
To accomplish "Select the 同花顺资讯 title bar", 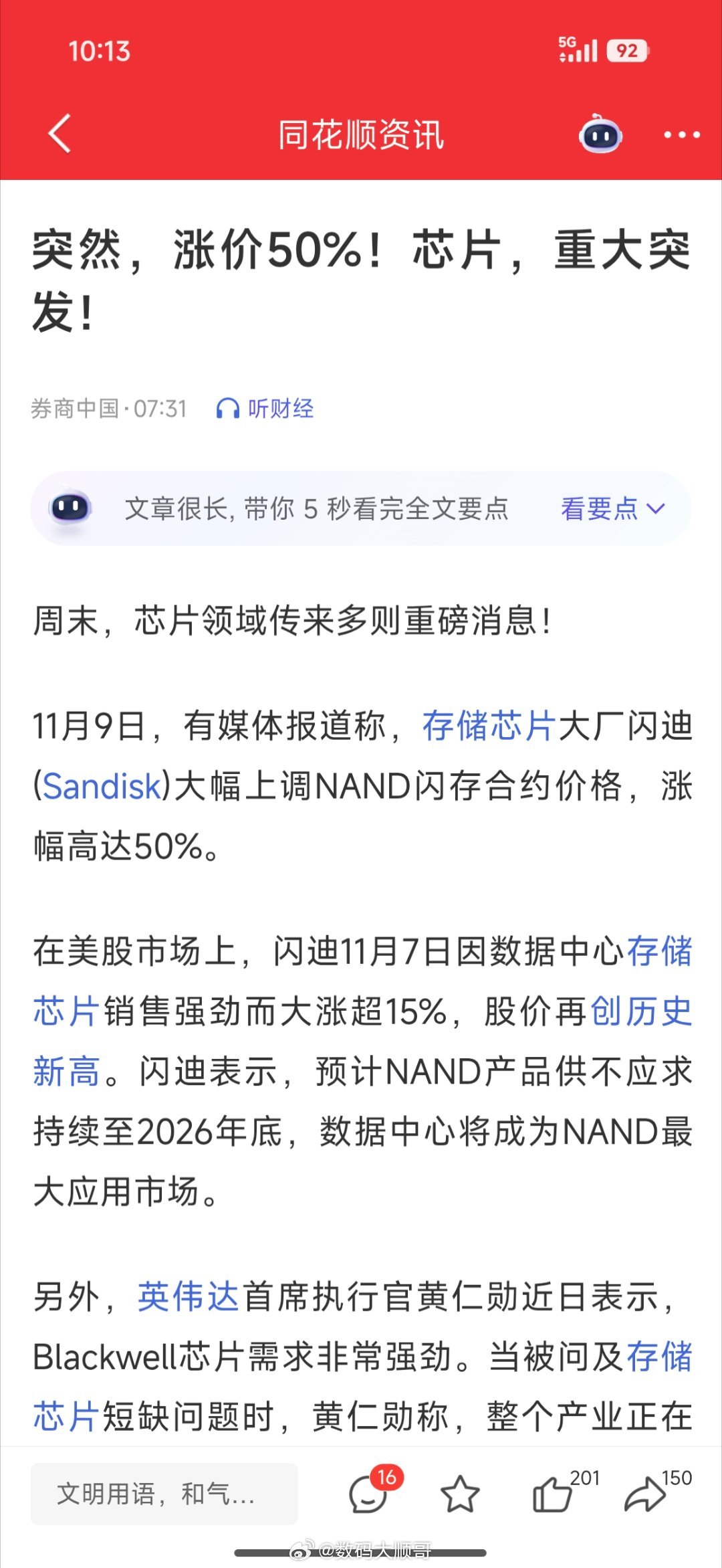I will pos(361,133).
